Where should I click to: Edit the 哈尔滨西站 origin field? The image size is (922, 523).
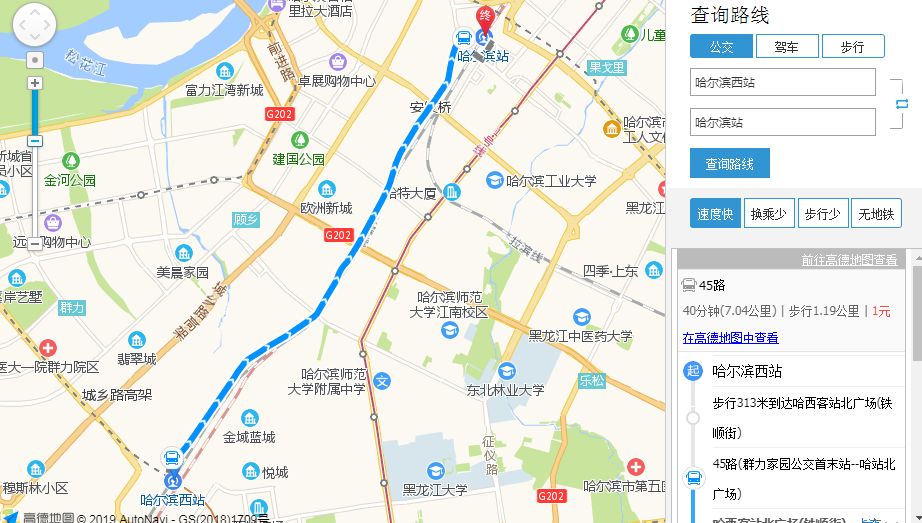point(782,82)
